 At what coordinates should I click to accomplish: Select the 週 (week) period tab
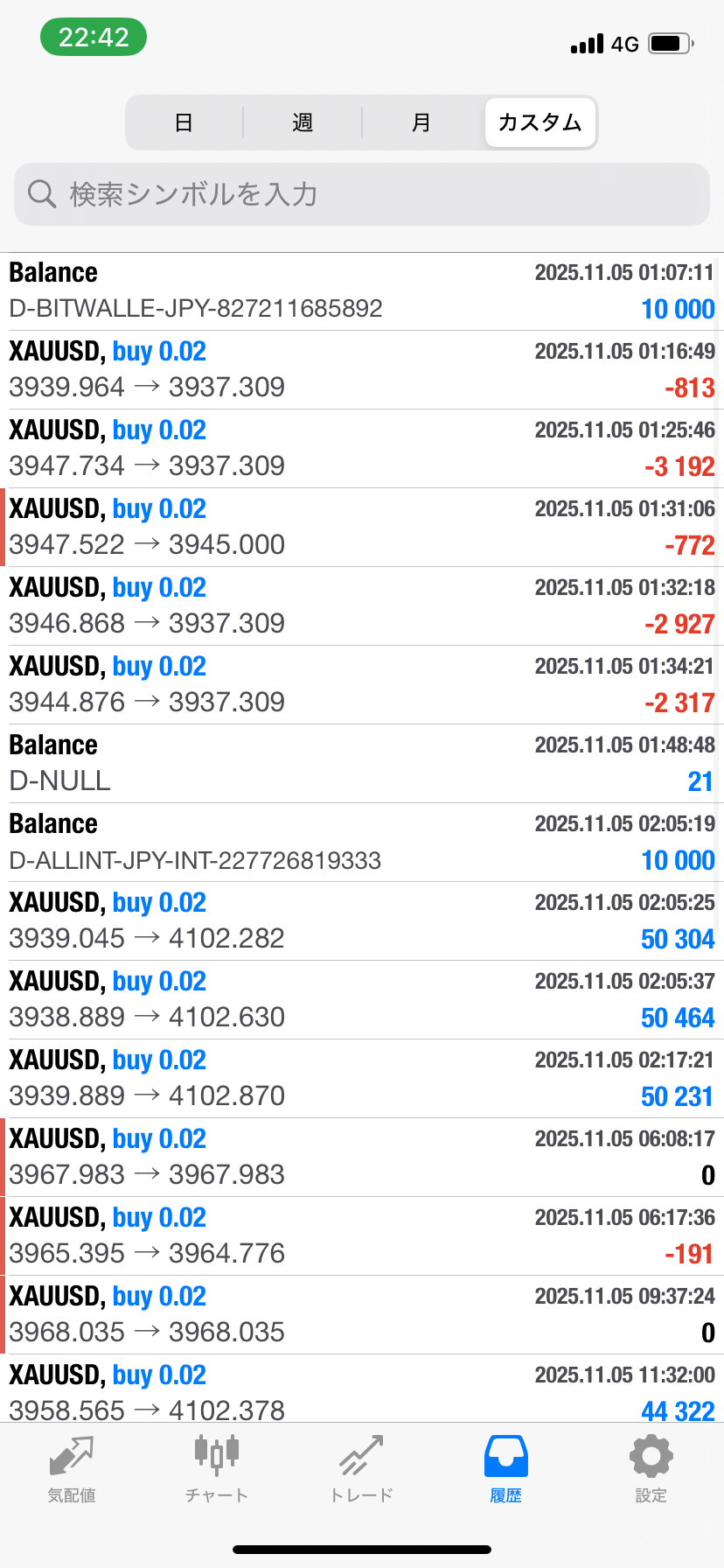tap(303, 122)
